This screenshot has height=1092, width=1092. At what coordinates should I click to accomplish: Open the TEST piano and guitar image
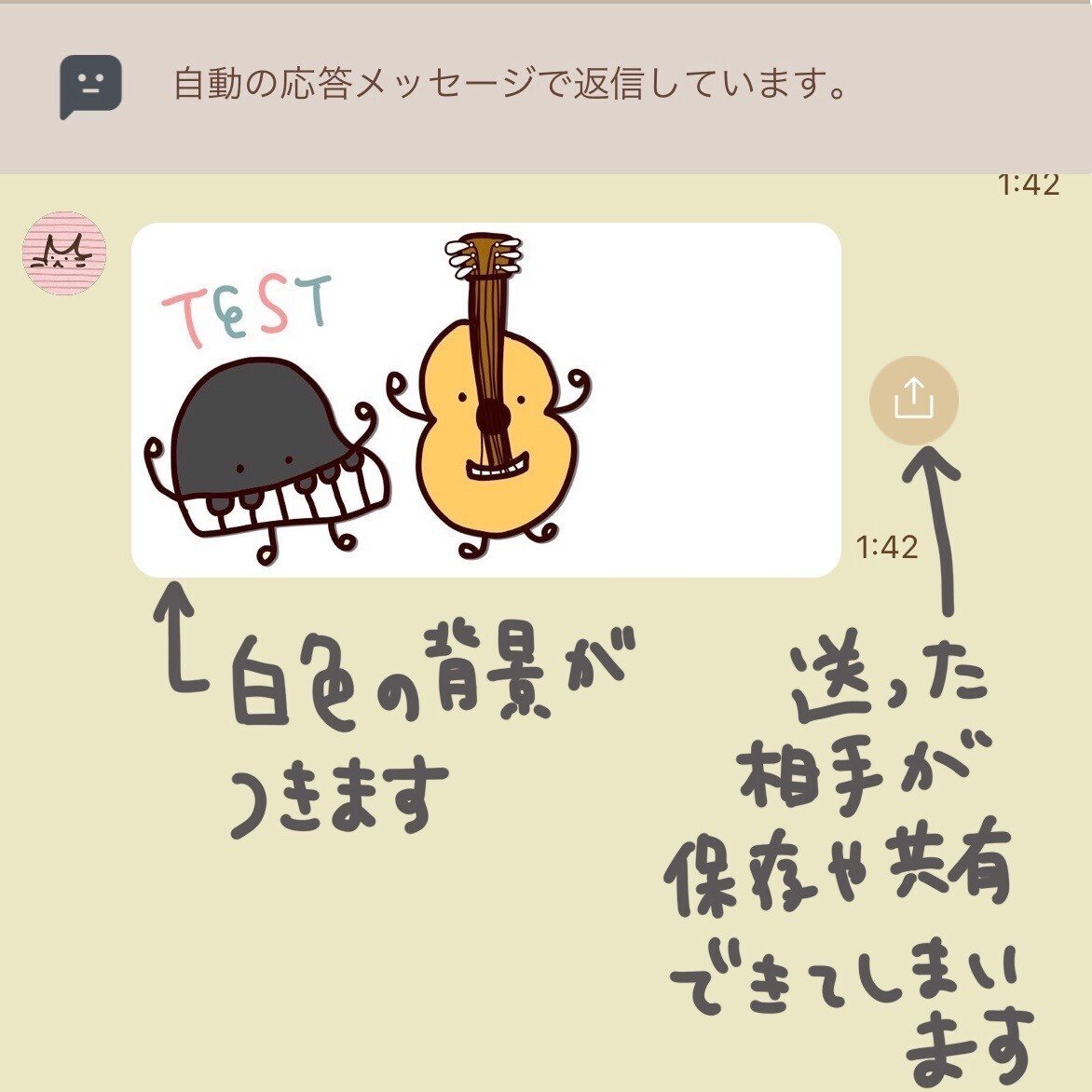[485, 401]
